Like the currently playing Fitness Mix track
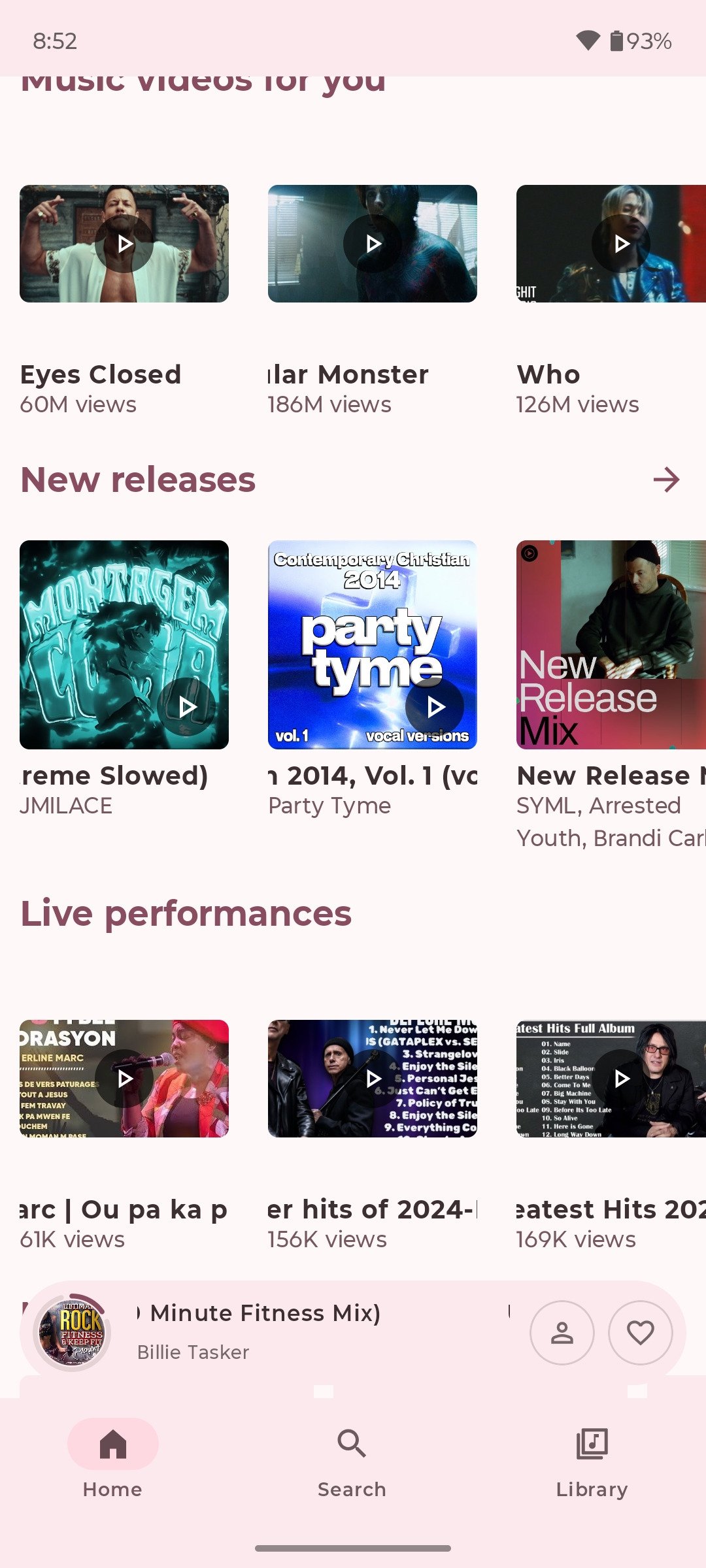 click(640, 1333)
